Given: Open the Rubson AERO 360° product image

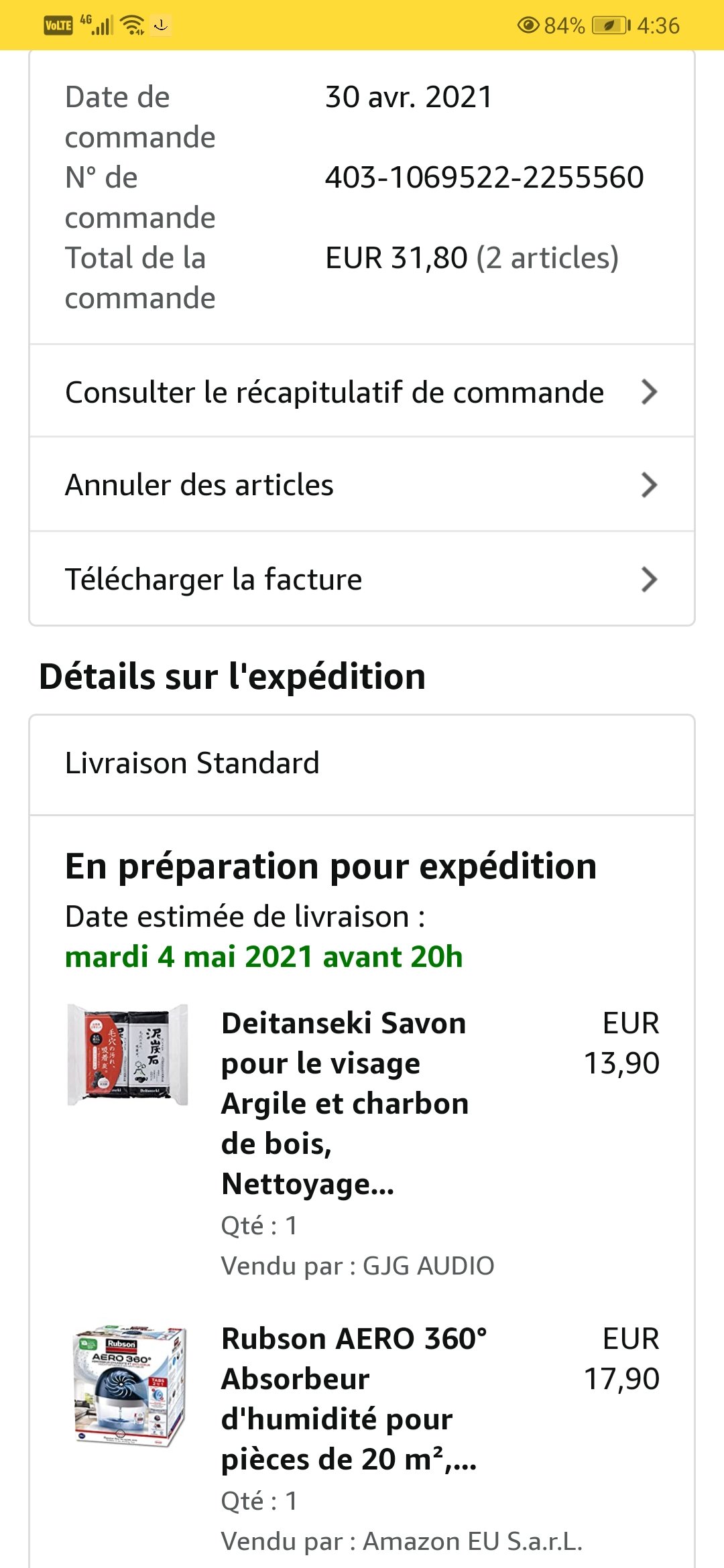Looking at the screenshot, I should pyautogui.click(x=130, y=1386).
